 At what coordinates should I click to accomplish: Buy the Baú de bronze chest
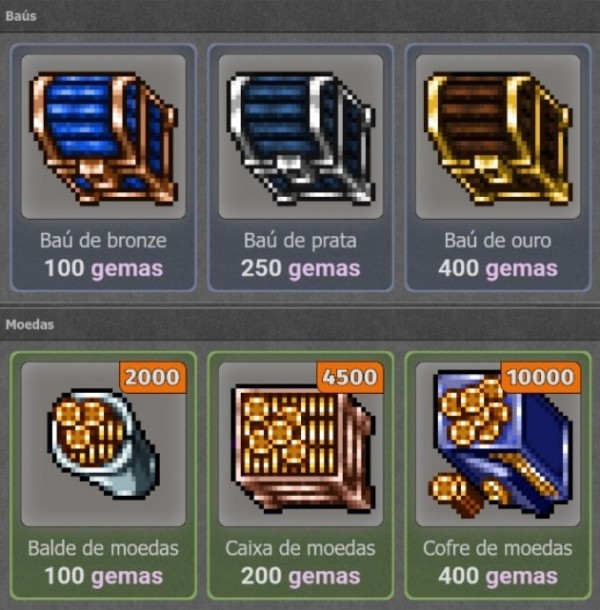tap(104, 167)
